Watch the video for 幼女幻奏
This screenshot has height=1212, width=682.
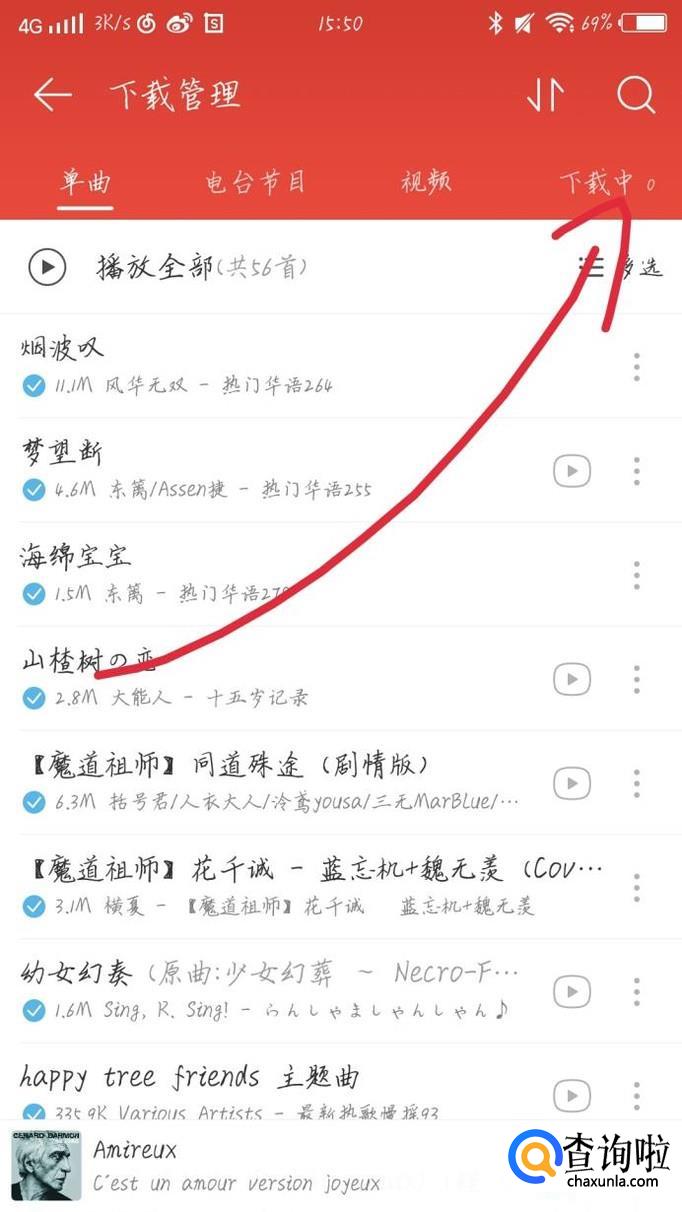(x=572, y=991)
